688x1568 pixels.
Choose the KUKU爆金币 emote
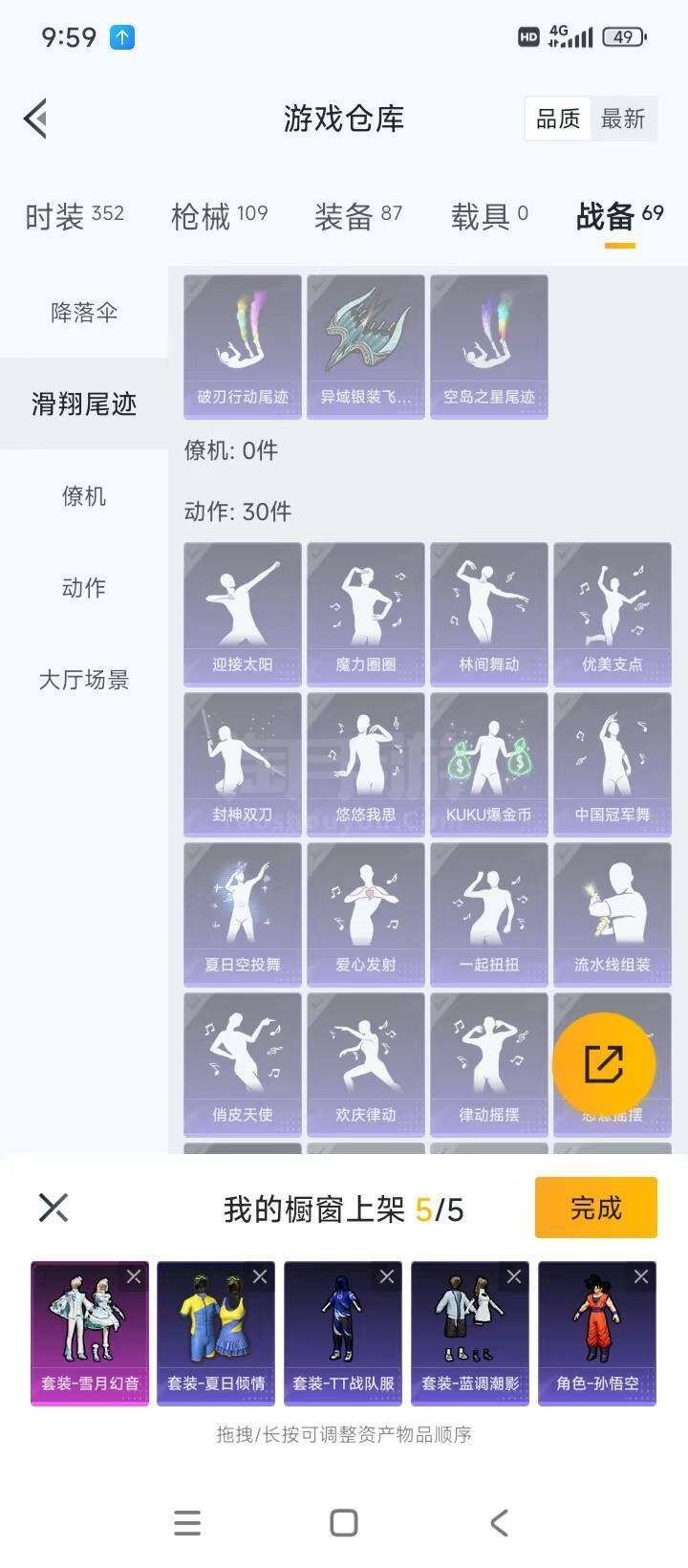(489, 765)
